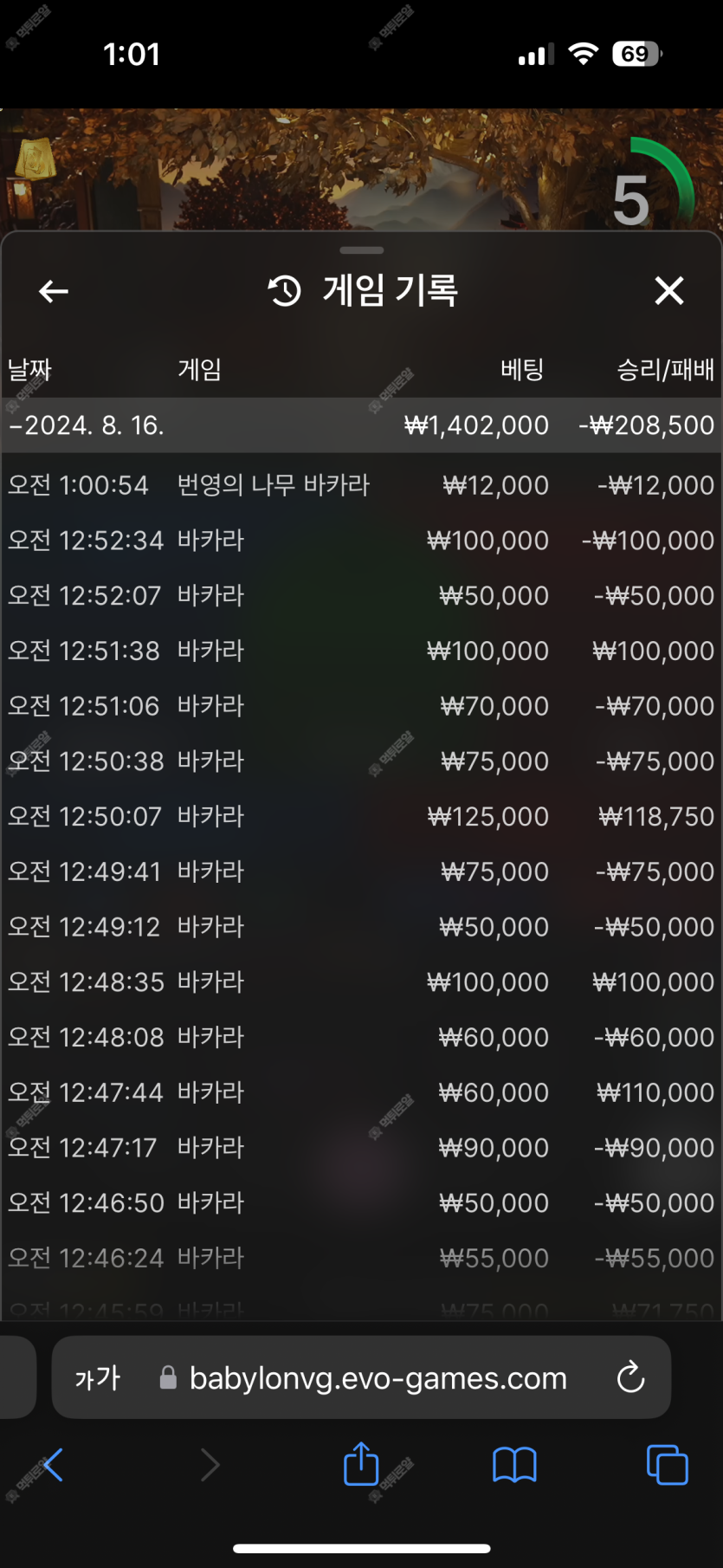The image size is (723, 1568).
Task: Open Safari bookmarks
Action: 514,1465
